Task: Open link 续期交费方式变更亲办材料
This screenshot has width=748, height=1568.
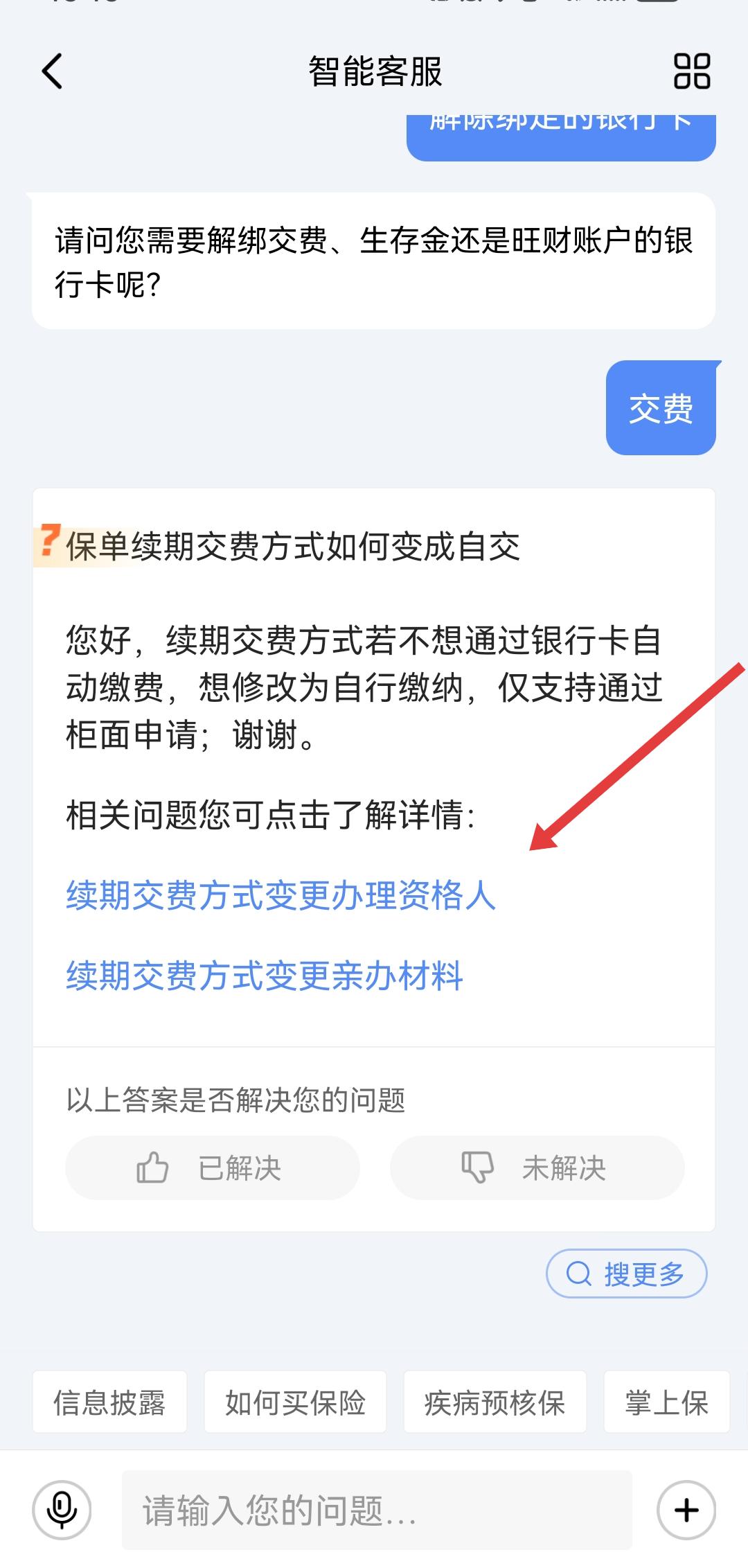Action: coord(264,976)
